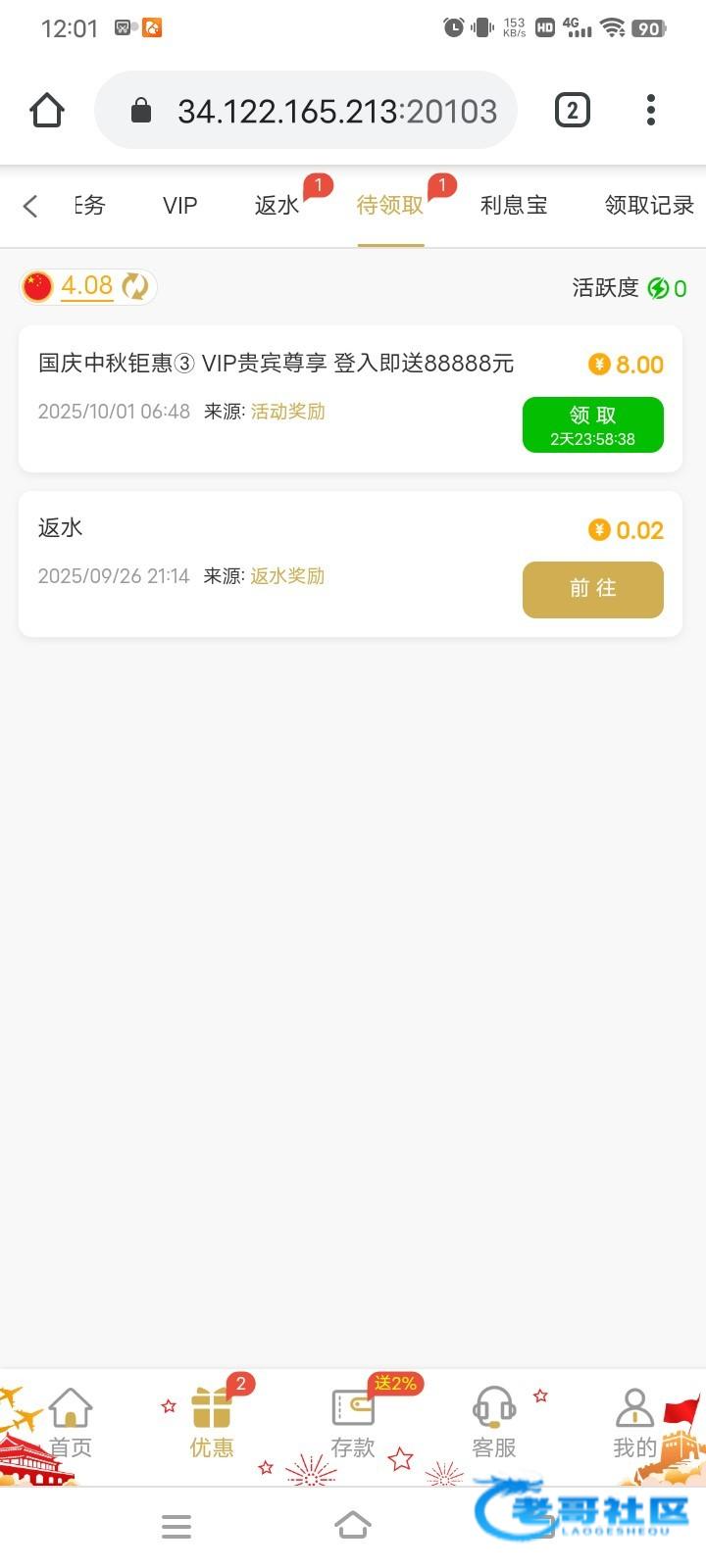706x1568 pixels.
Task: Open the 优惠 promotions tab
Action: pos(212,1423)
